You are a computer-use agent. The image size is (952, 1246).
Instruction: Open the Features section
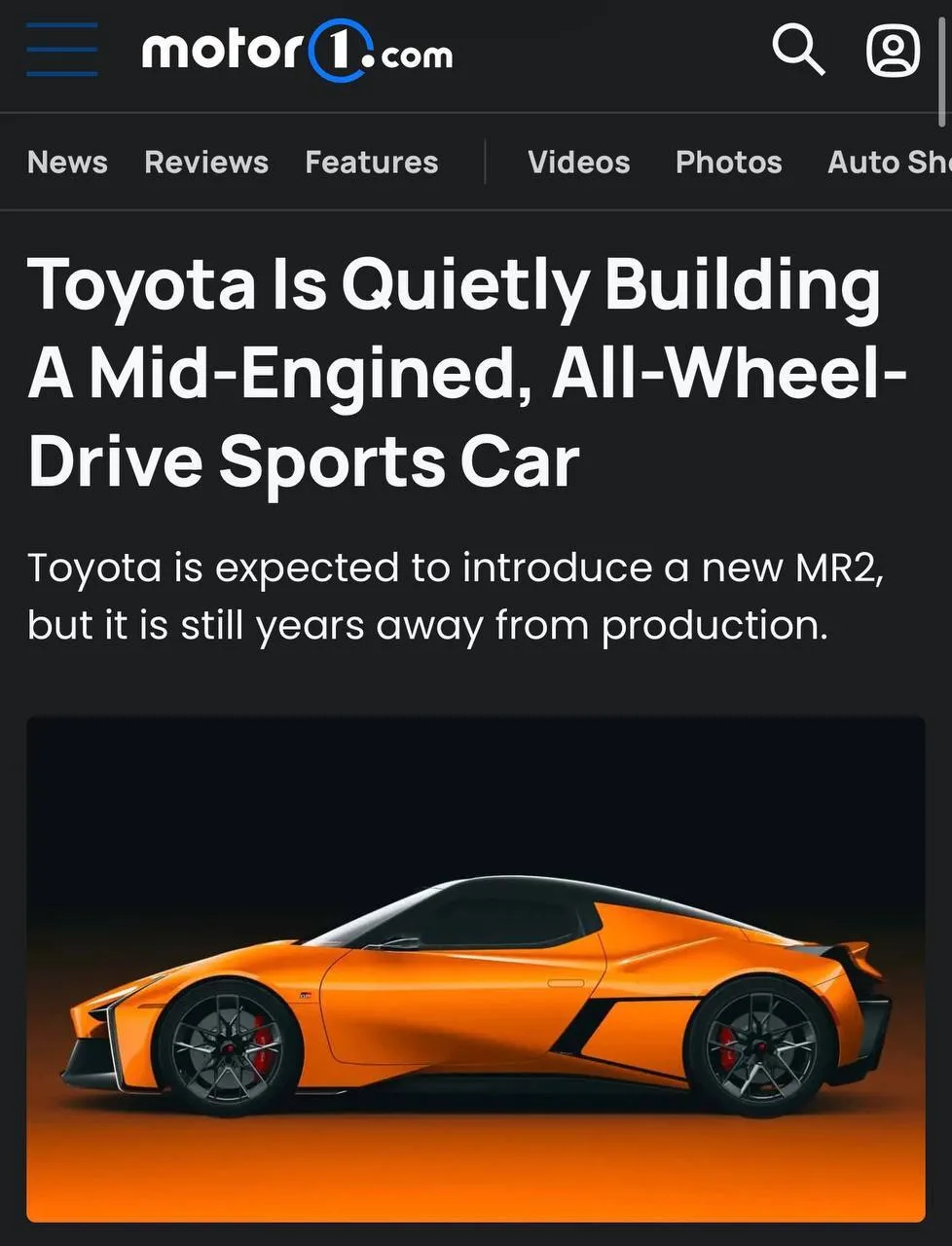(x=372, y=162)
